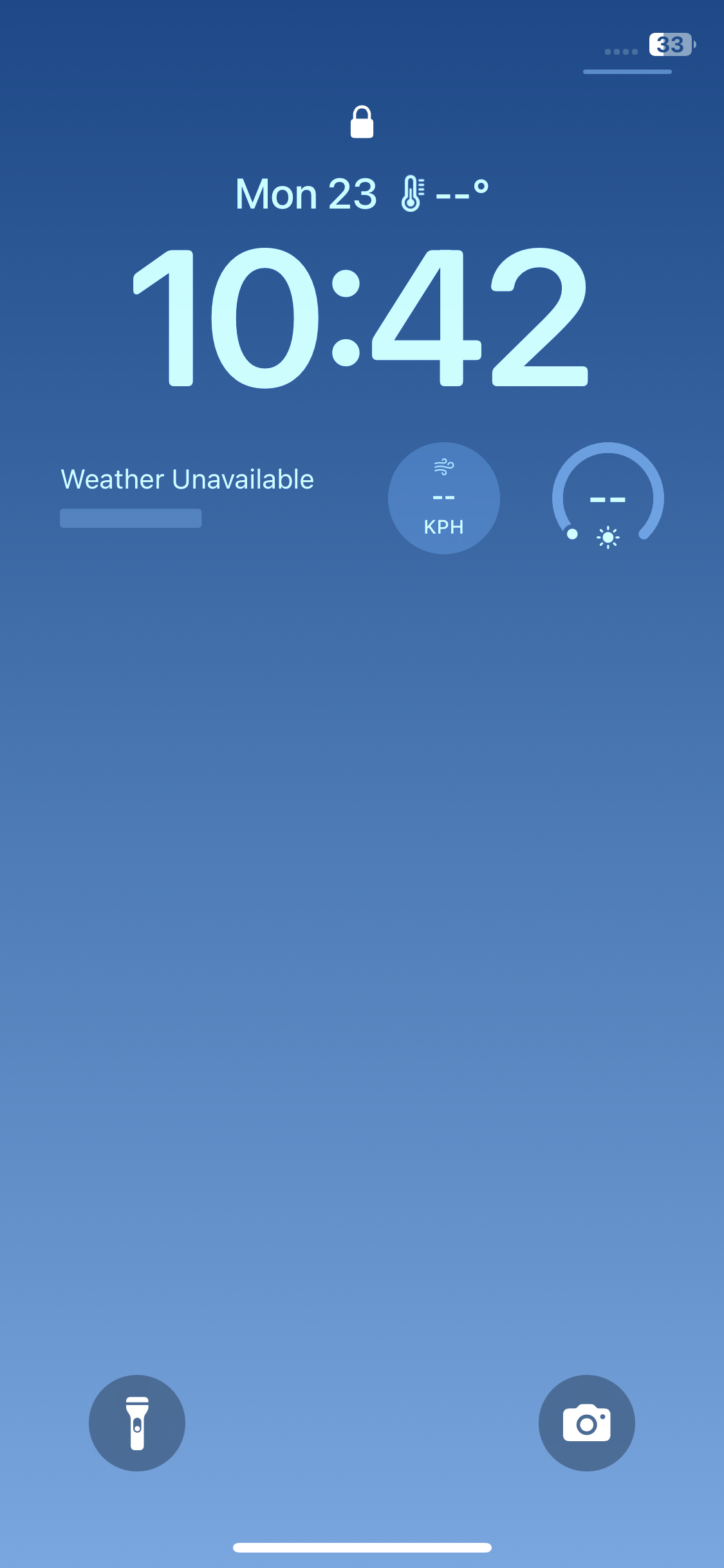Screen dimensions: 724x1568
Task: Tap the clock showing 10:42
Action: 362,321
